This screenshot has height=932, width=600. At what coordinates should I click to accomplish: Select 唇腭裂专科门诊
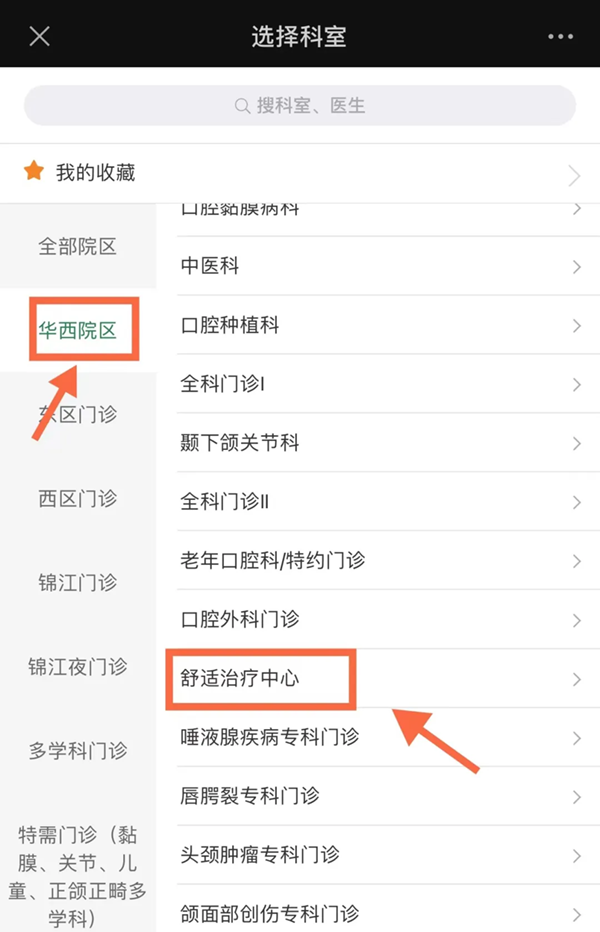pos(380,797)
